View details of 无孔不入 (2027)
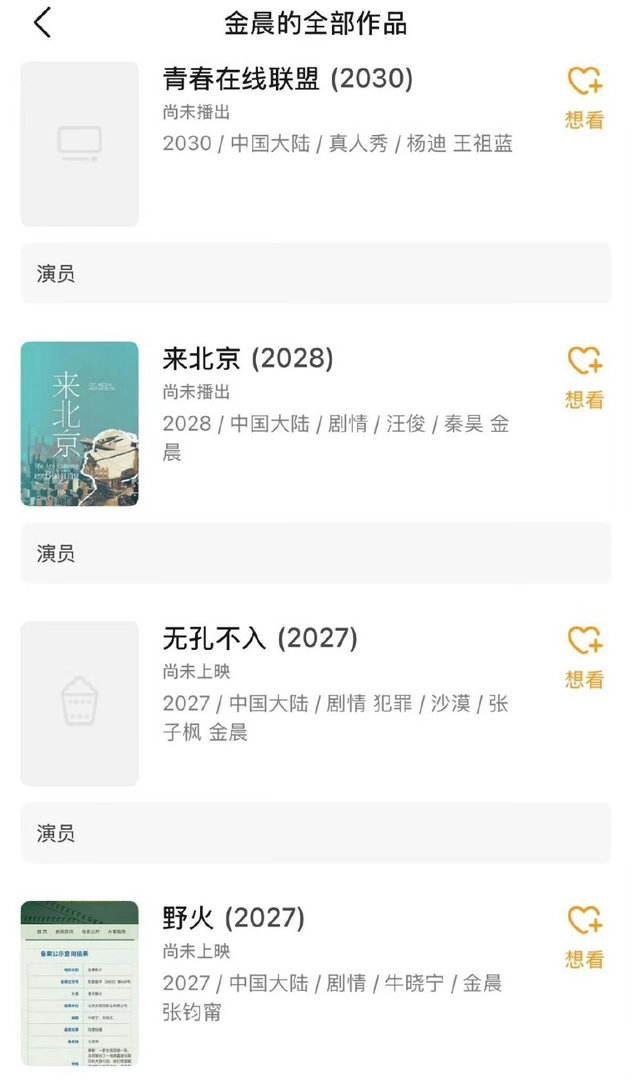The width and height of the screenshot is (632, 1080). click(x=260, y=639)
